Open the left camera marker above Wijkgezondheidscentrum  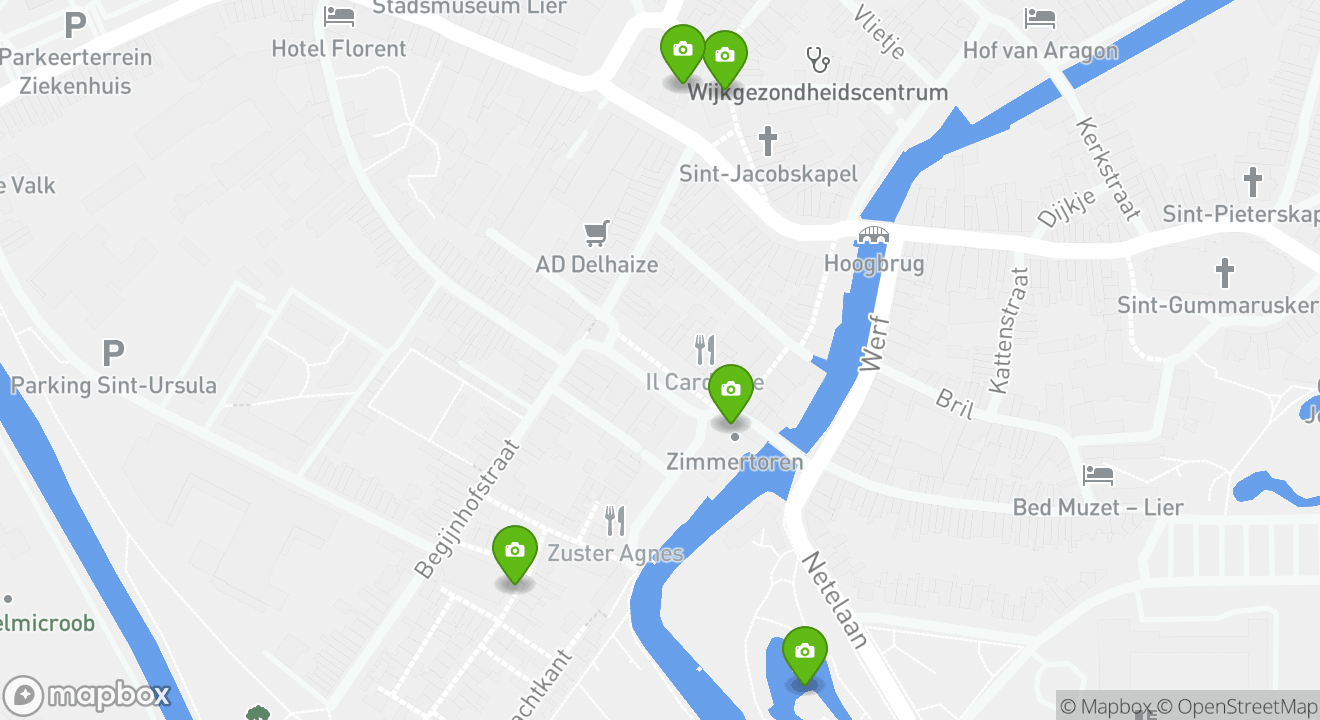click(x=682, y=51)
